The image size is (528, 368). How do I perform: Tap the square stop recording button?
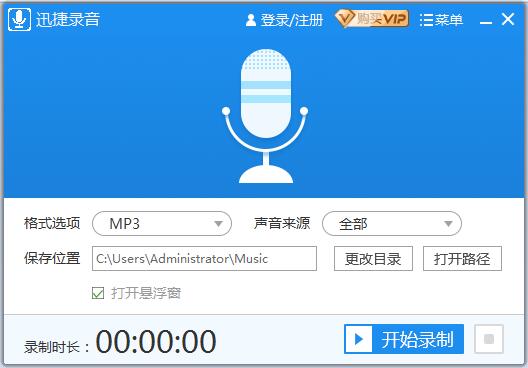pyautogui.click(x=489, y=339)
